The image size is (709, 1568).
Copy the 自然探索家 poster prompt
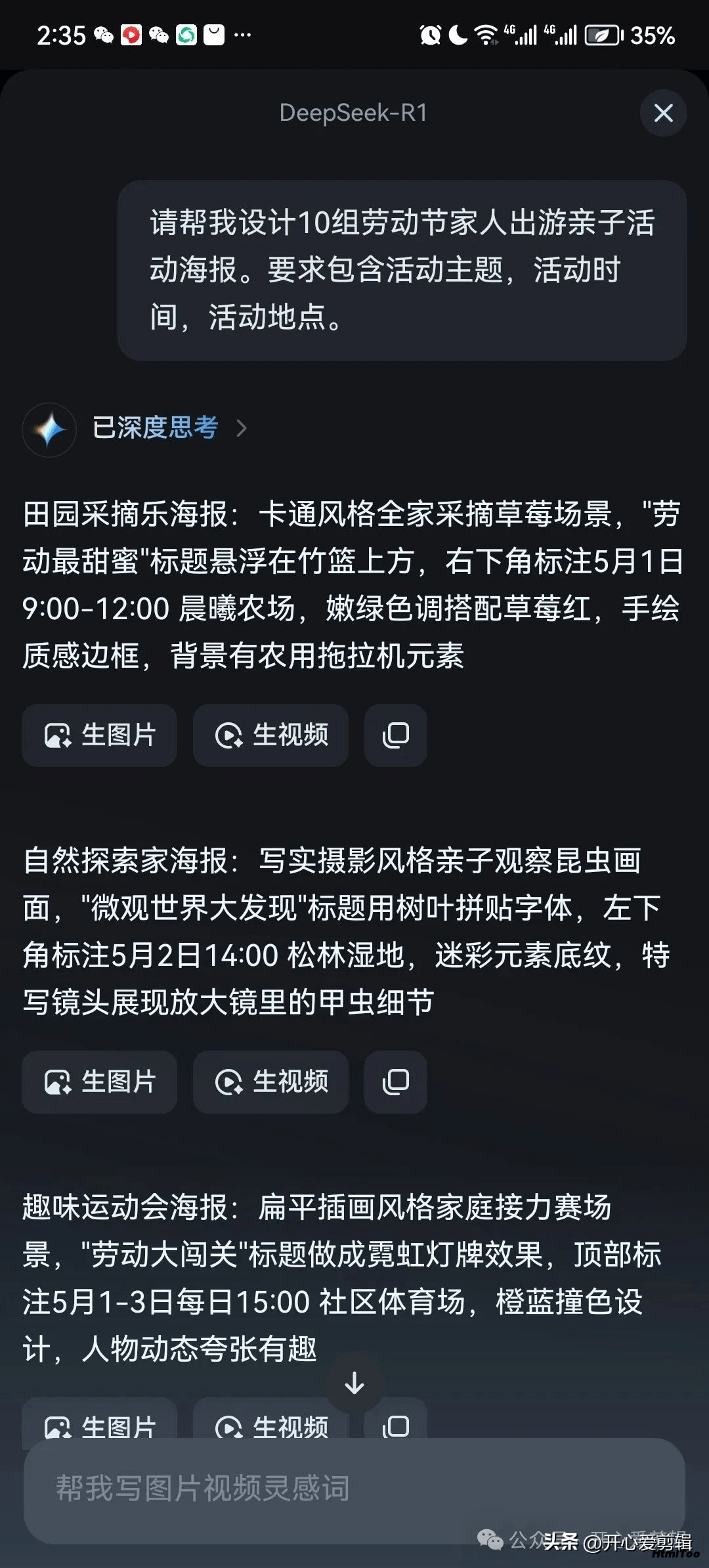click(x=396, y=1081)
